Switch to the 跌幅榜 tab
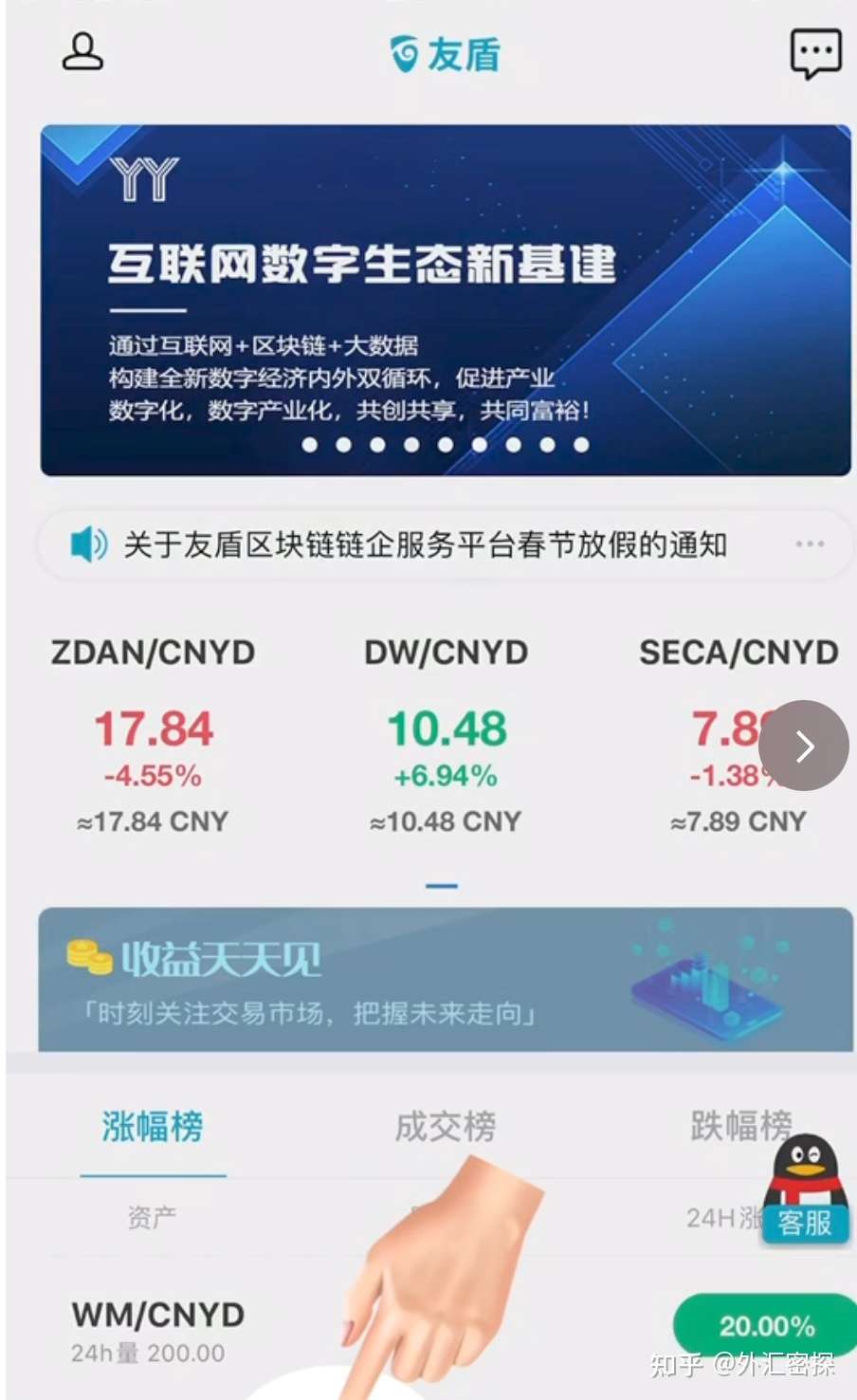857x1400 pixels. [730, 1127]
